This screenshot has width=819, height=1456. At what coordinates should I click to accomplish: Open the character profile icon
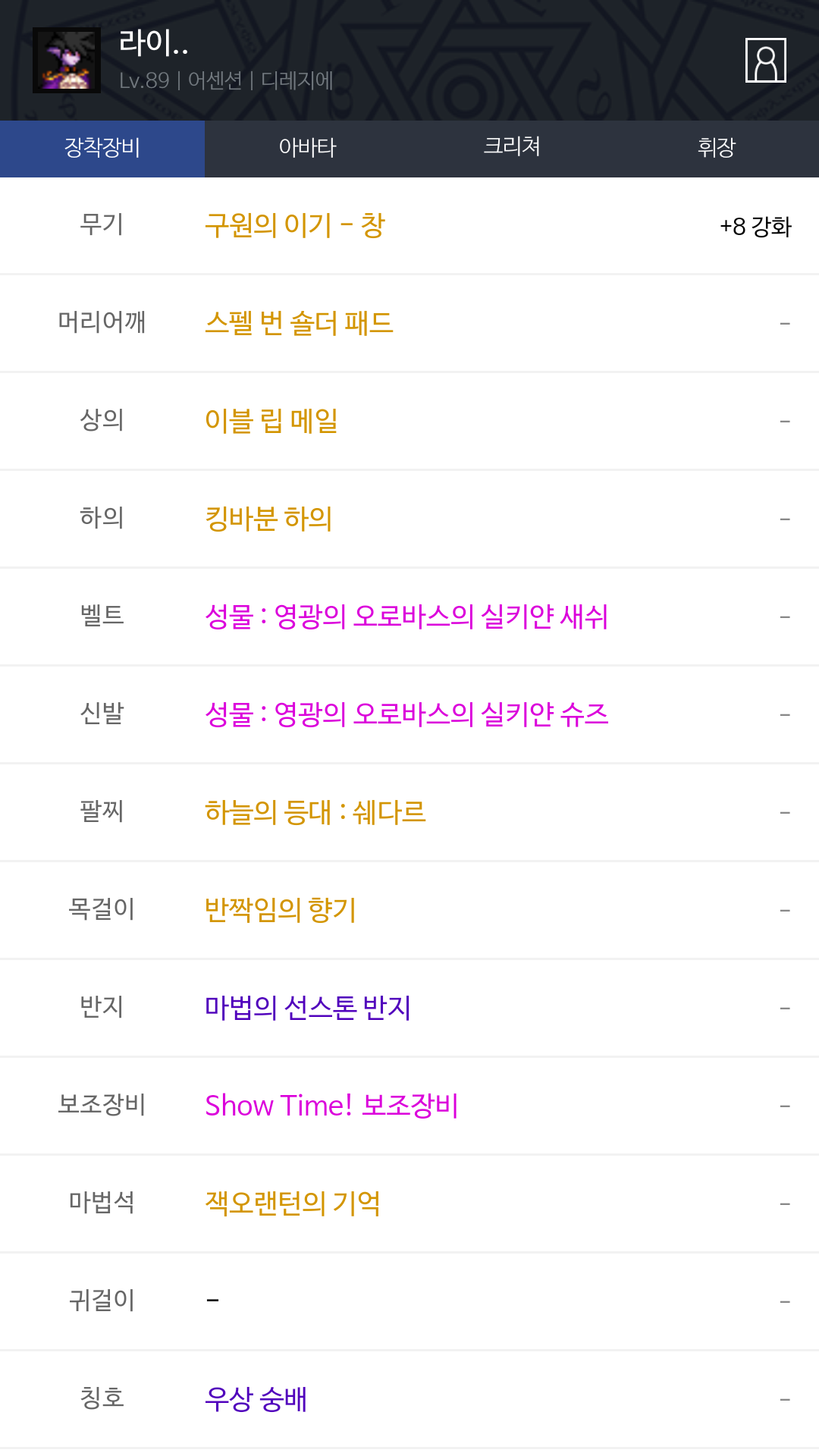click(765, 60)
